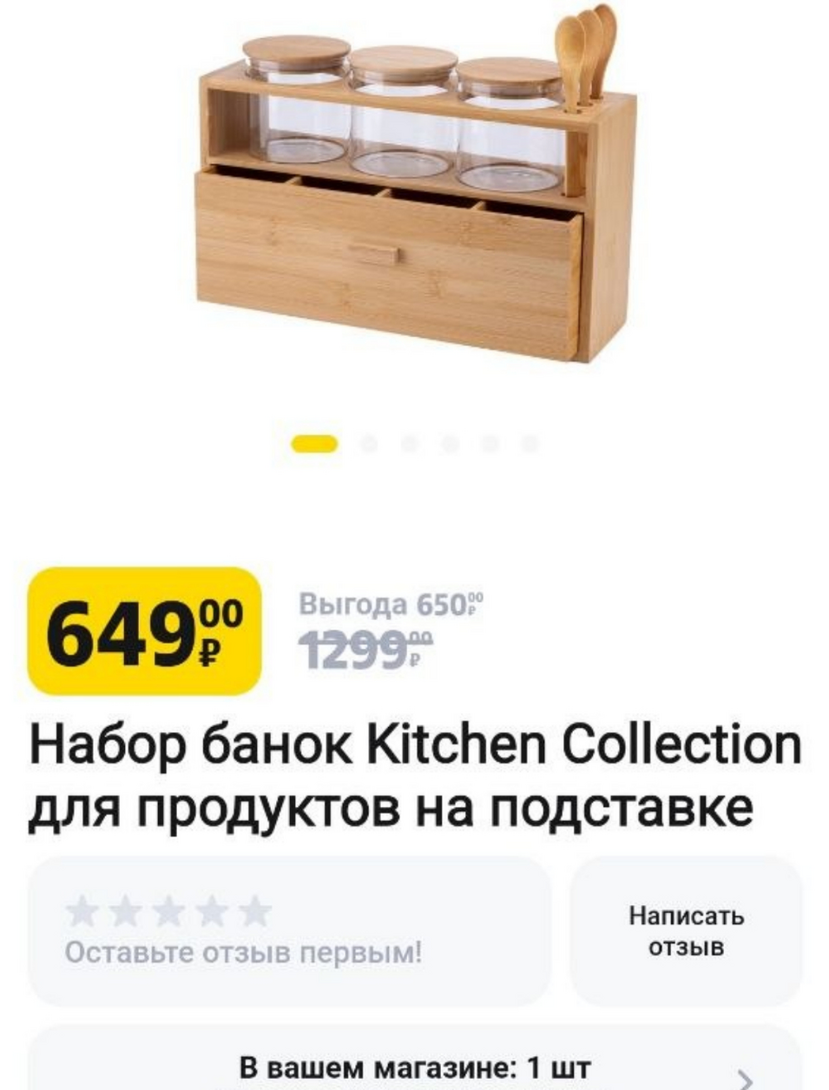Select the В вашем магазине row
The height and width of the screenshot is (1090, 829).
(414, 1063)
